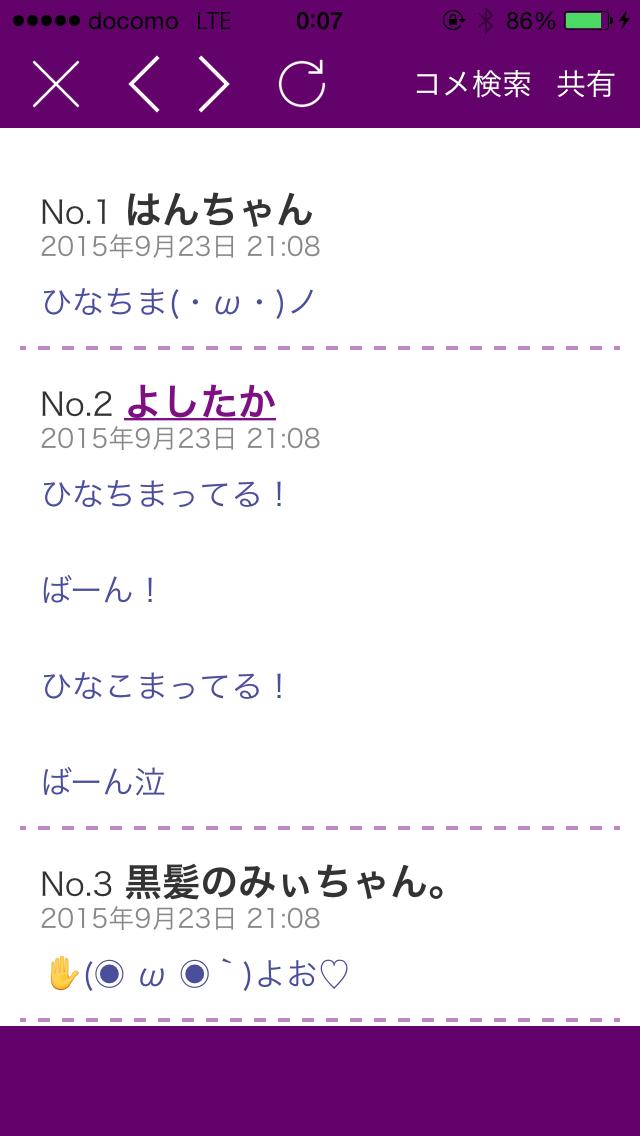
Task: Go back to the previous page
Action: pyautogui.click(x=144, y=84)
